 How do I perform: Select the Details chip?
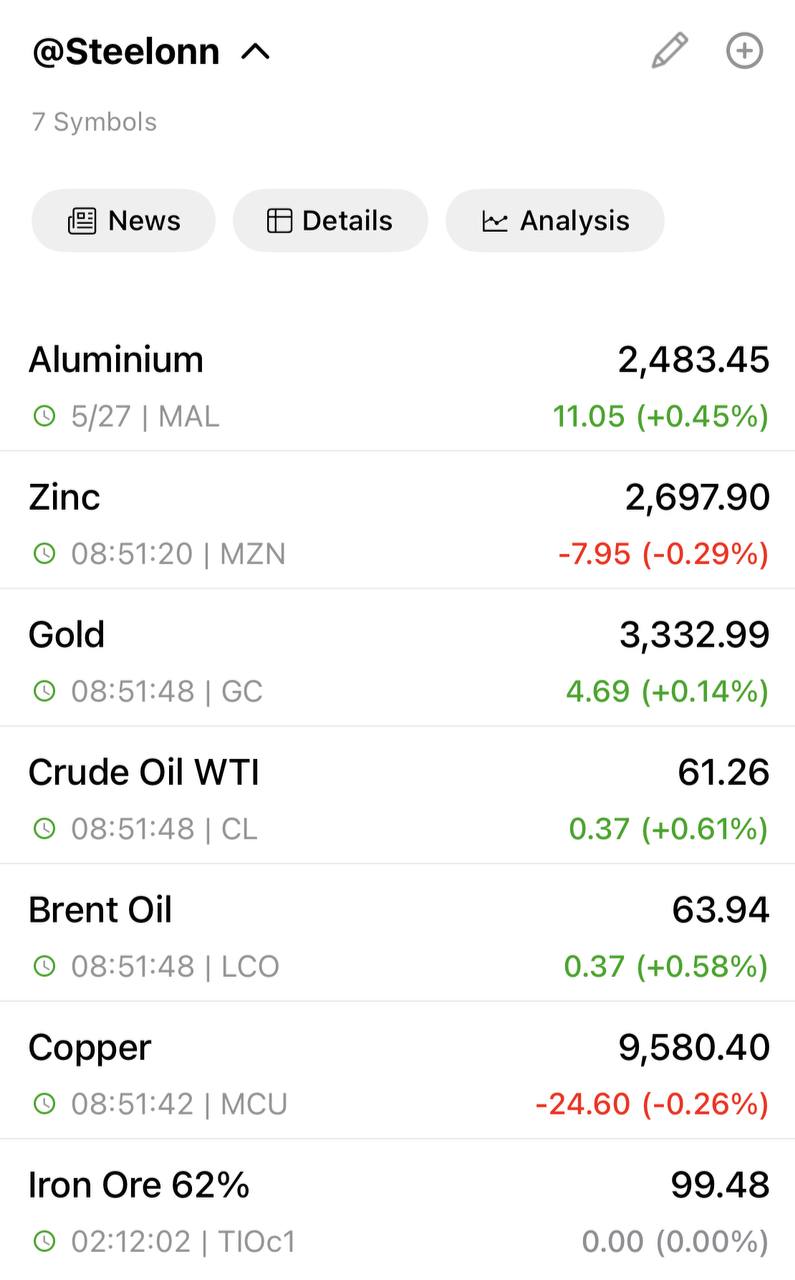click(x=330, y=220)
